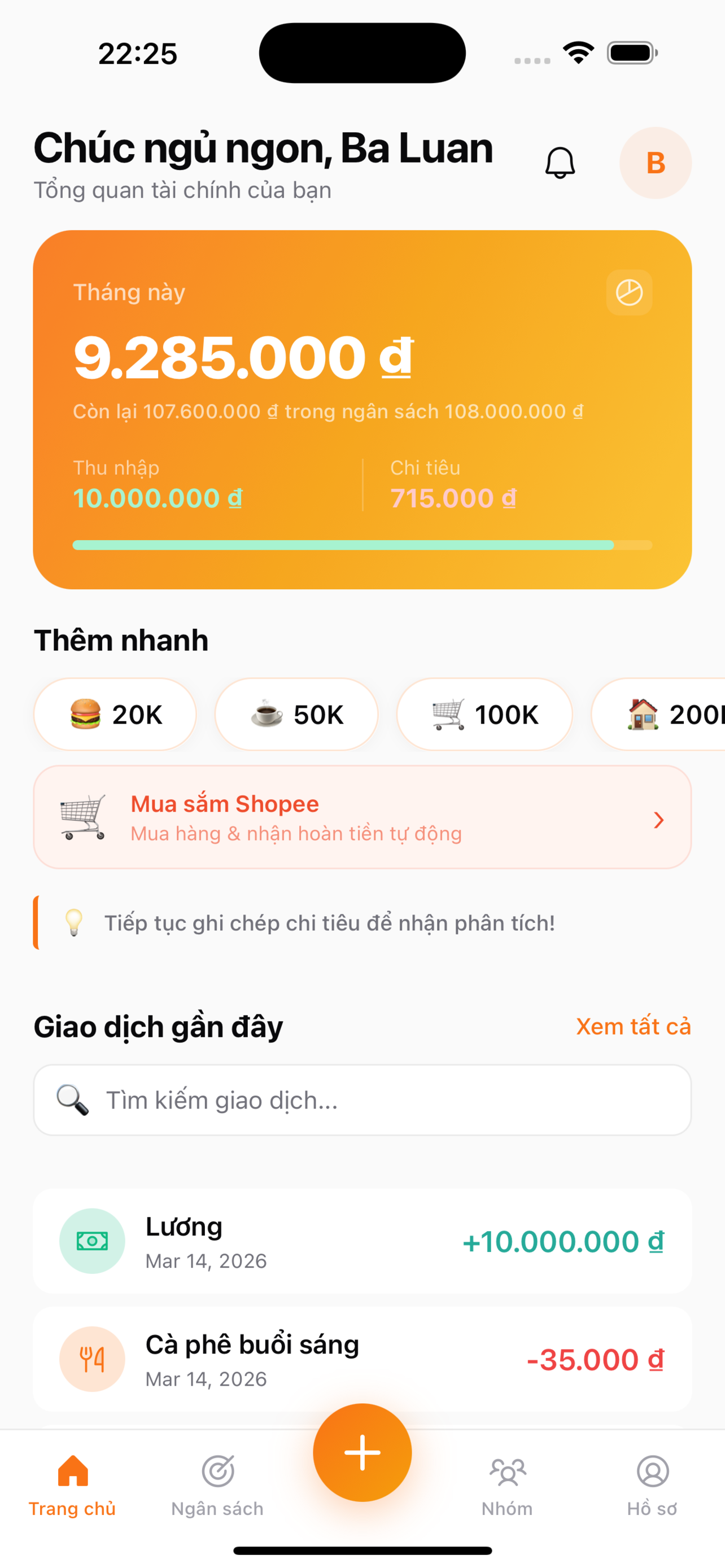Open the profile avatar B
The image size is (725, 1568).
click(x=655, y=163)
